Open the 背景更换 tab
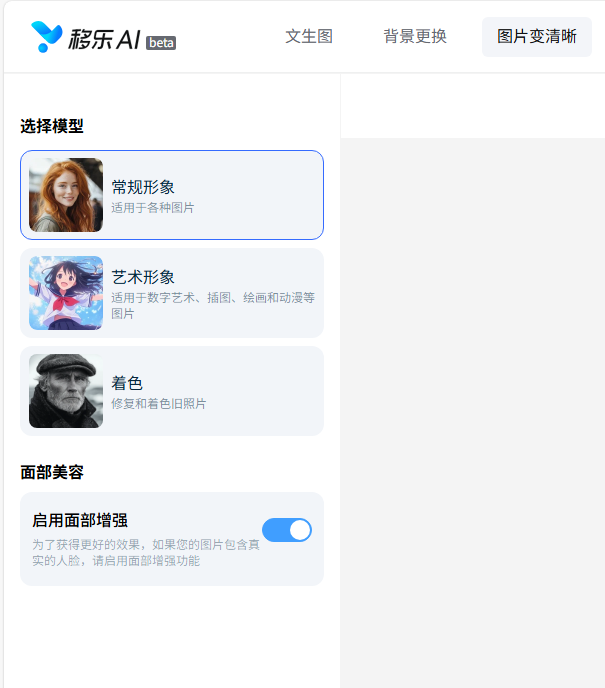The height and width of the screenshot is (688, 605). point(415,37)
